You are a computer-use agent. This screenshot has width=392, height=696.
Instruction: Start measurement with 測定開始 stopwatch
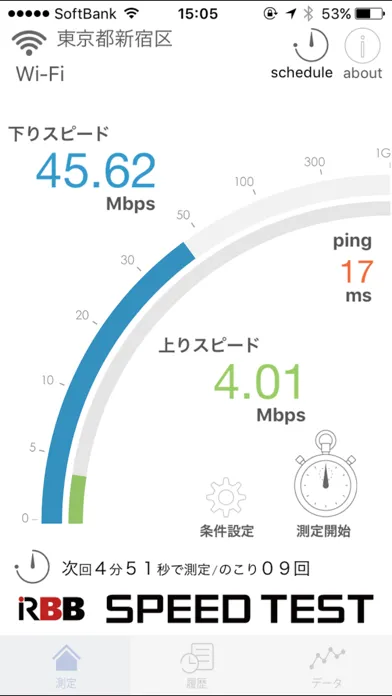click(x=323, y=483)
